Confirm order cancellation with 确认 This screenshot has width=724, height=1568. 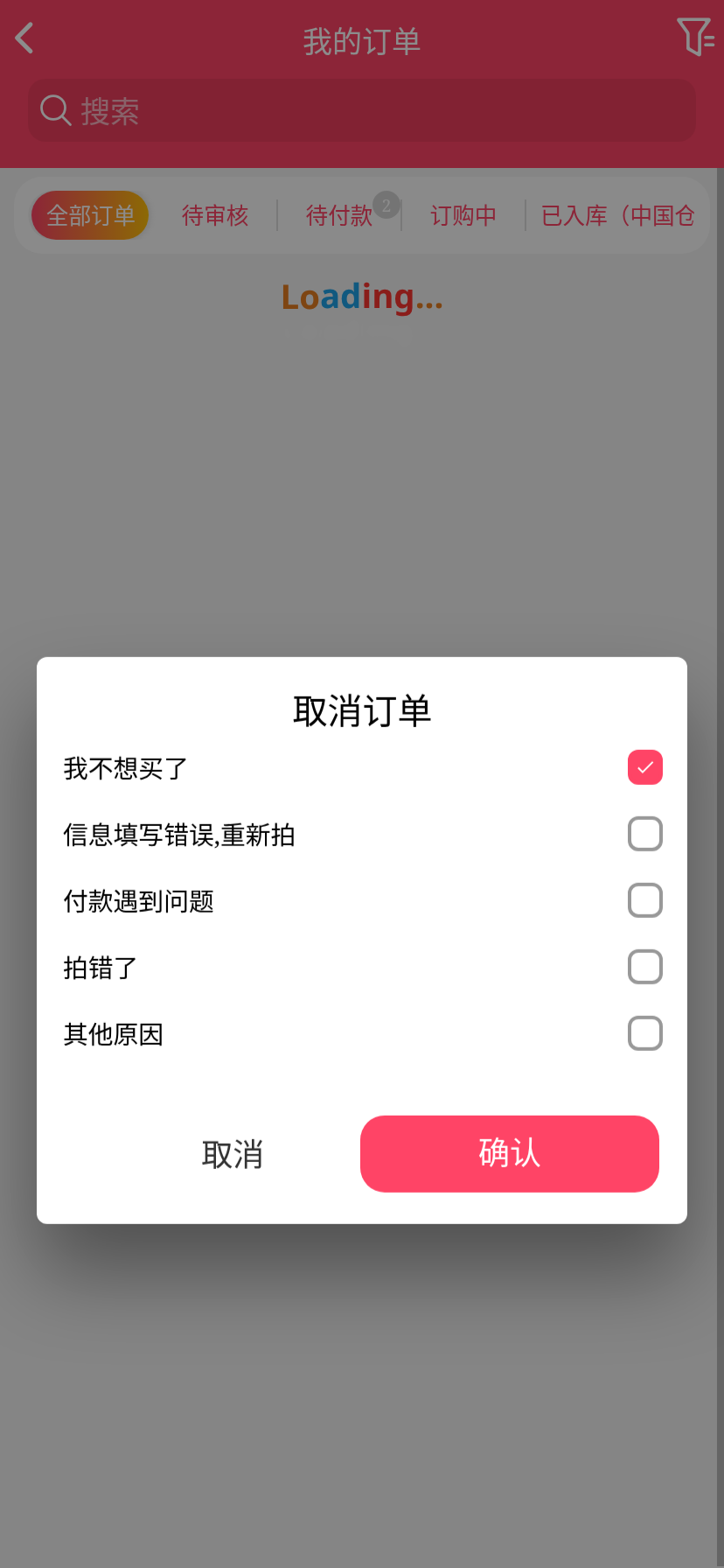(x=509, y=1153)
